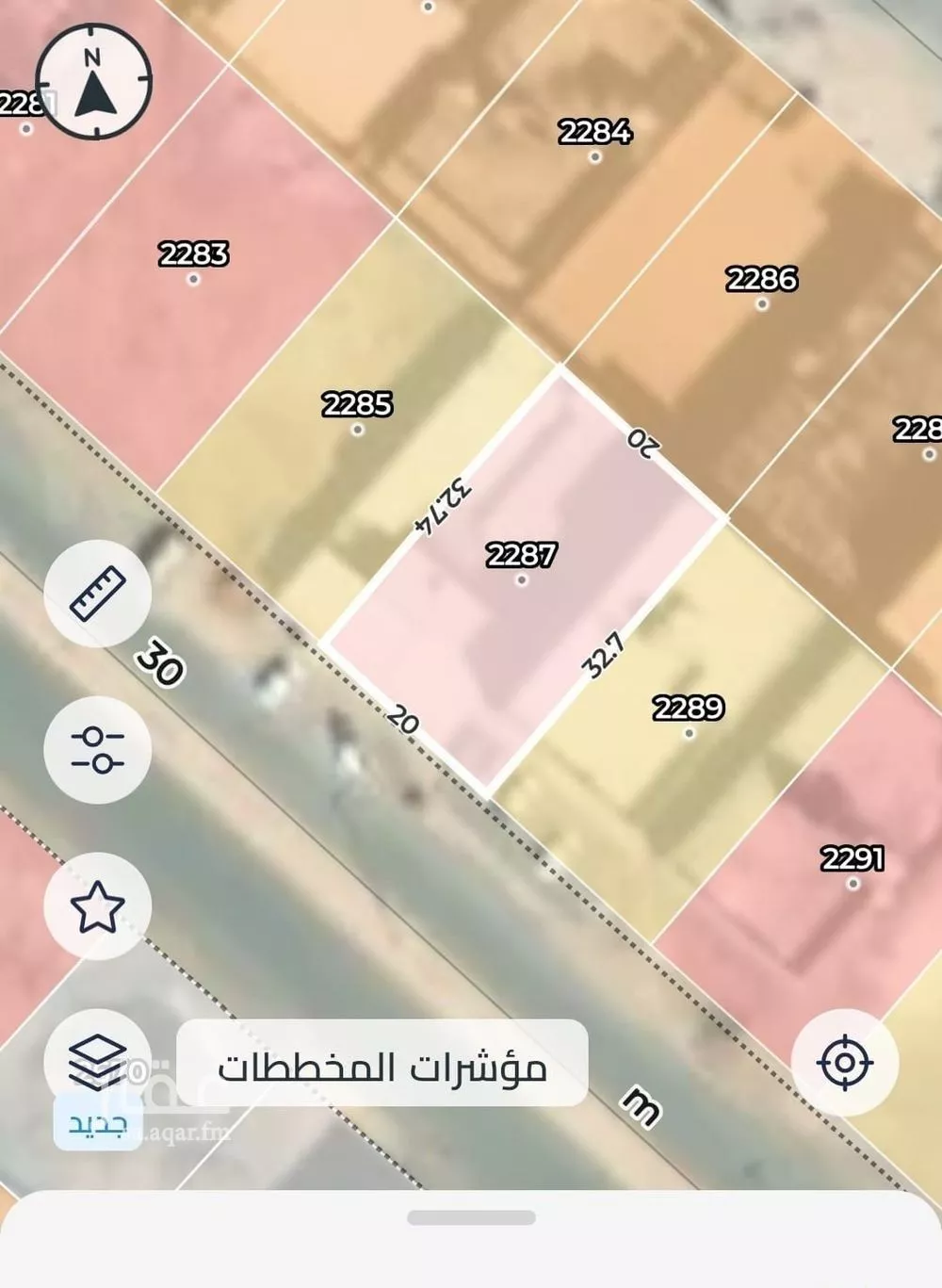Select parcel 2291 near bottom right
This screenshot has height=1288, width=942.
pos(852,858)
